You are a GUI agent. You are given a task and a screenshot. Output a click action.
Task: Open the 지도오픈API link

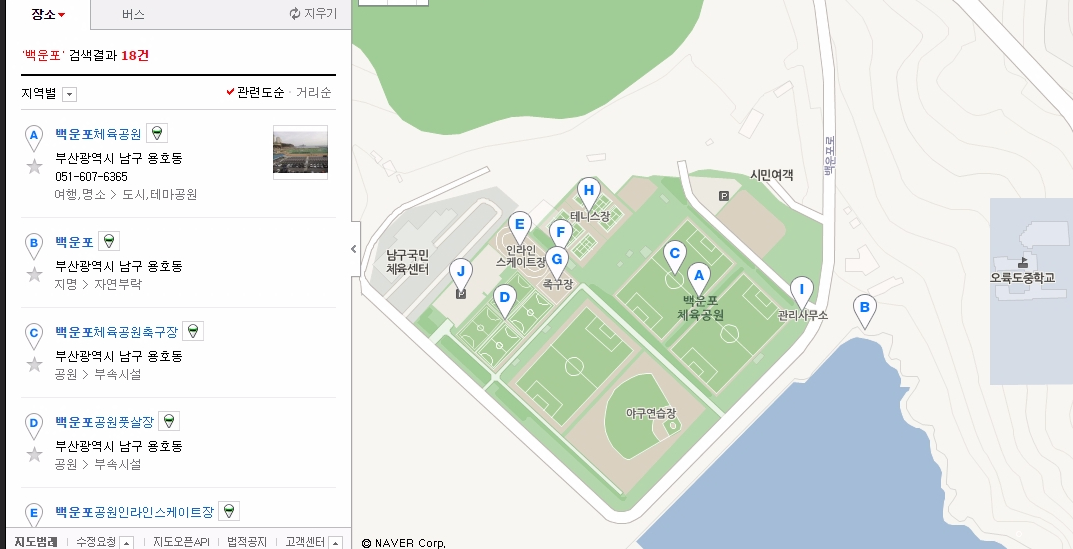tap(181, 542)
